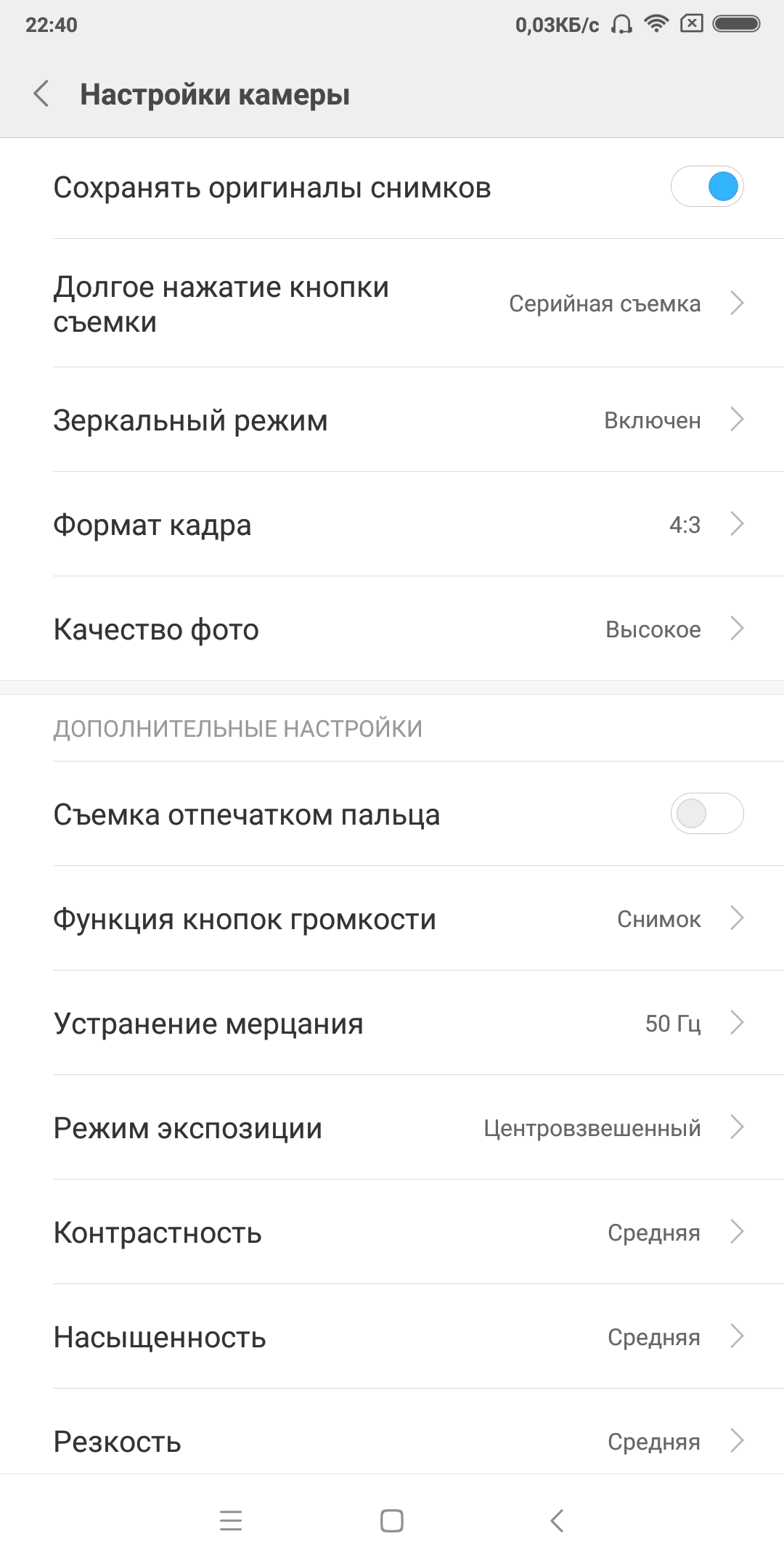Tap the system home button
784x1568 pixels.
[392, 1521]
